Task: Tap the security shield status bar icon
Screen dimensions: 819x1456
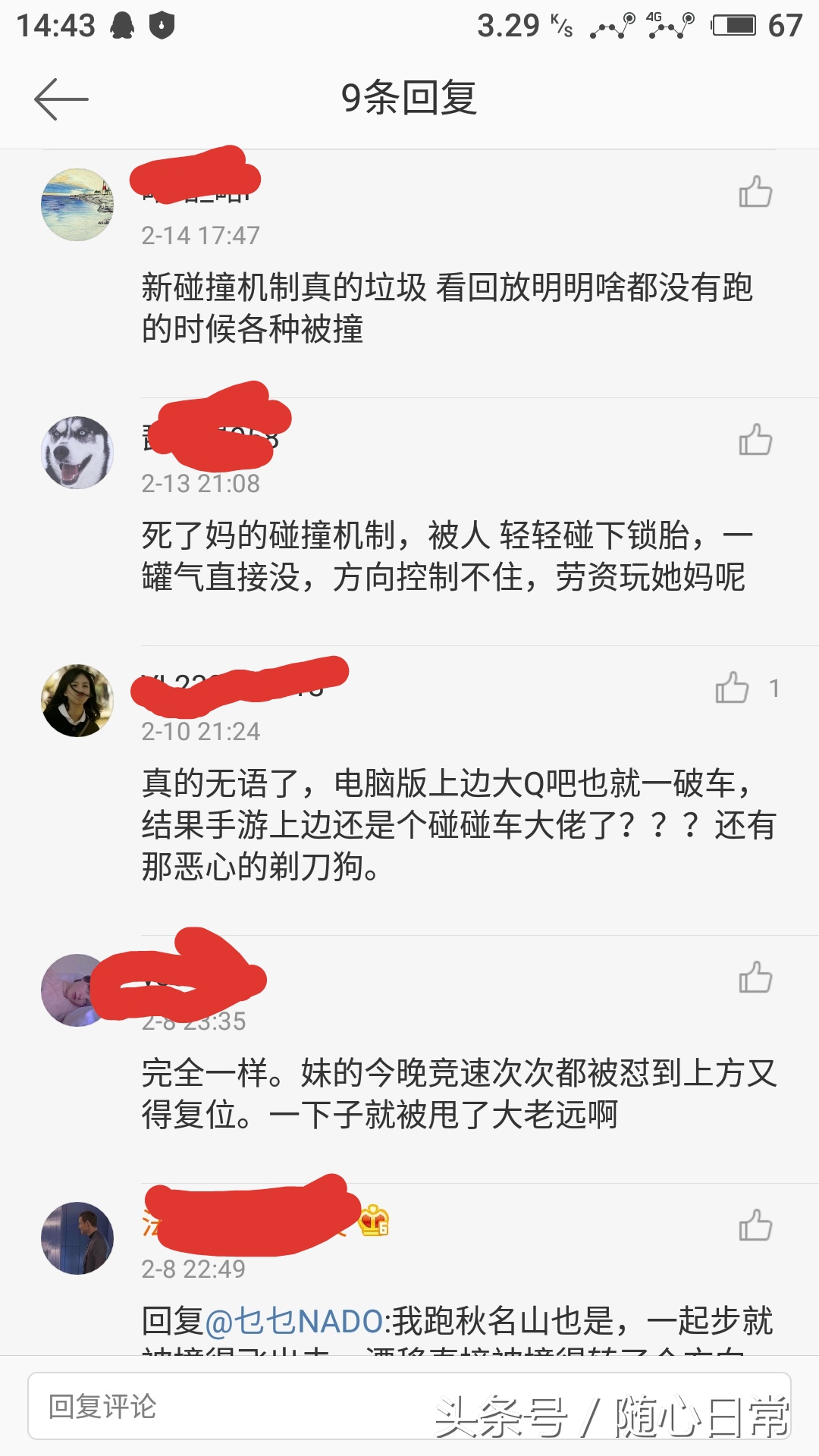Action: coord(161,23)
